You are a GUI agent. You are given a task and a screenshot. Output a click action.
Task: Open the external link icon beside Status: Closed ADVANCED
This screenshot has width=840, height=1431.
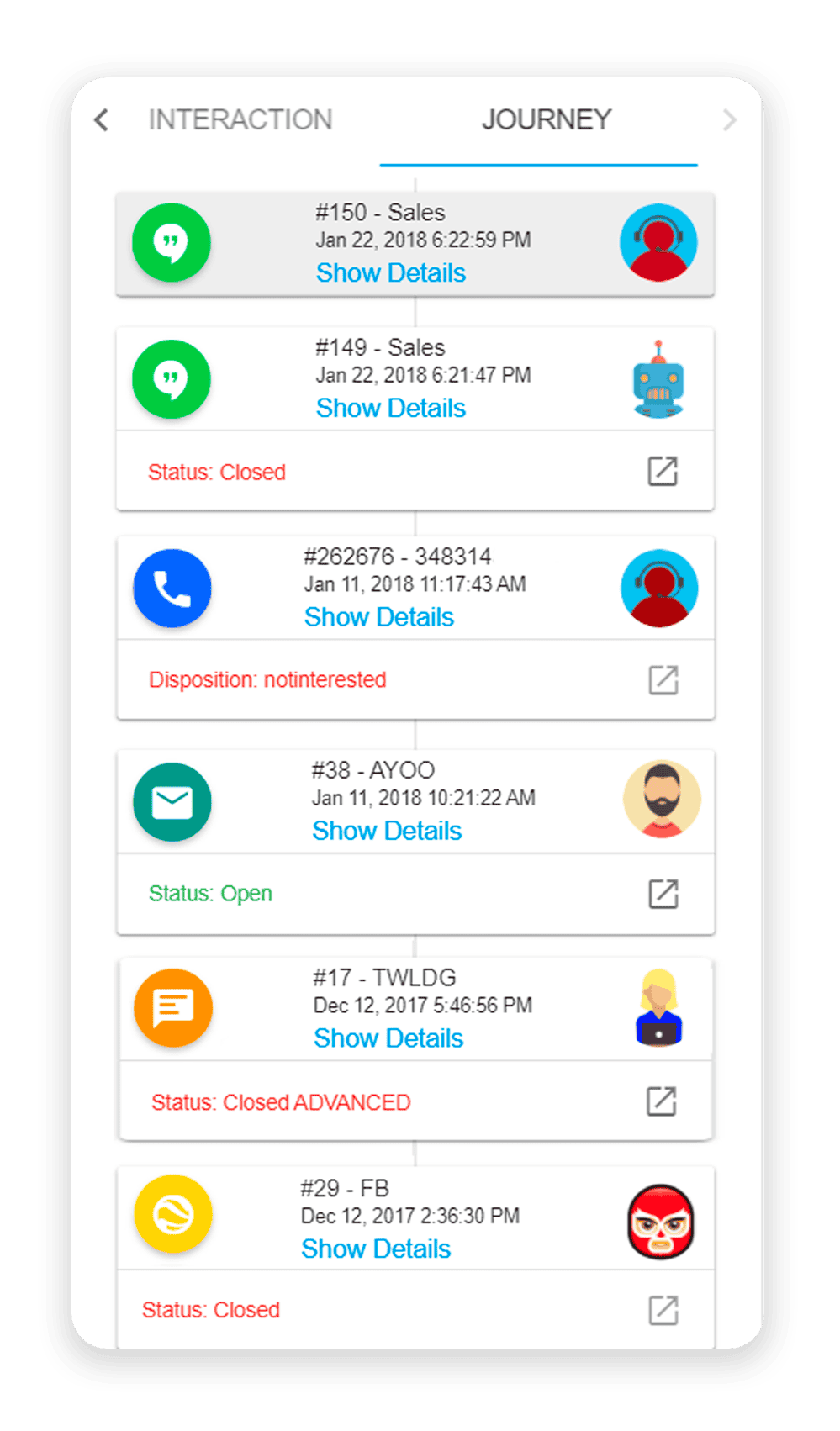coord(661,1101)
